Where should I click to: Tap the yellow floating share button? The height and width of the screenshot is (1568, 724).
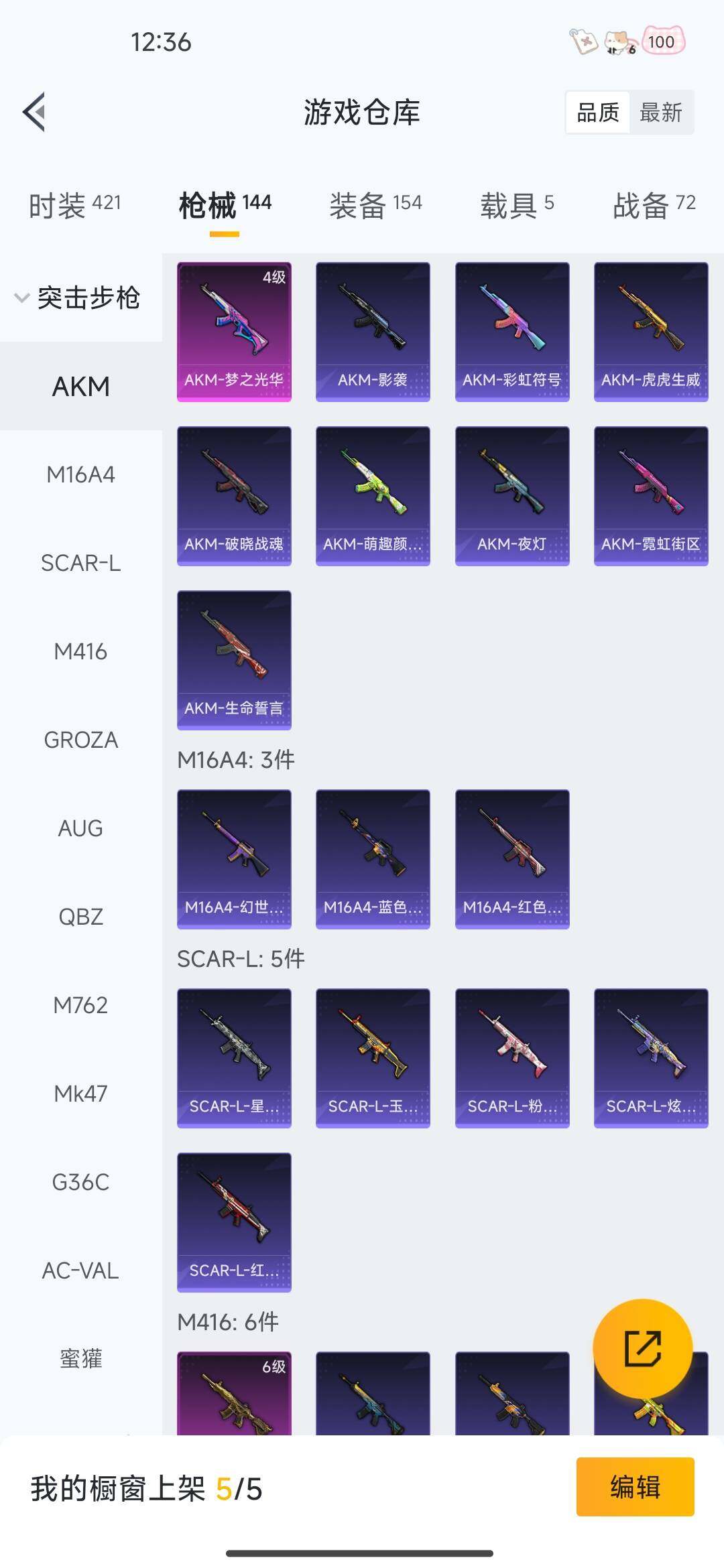pos(642,1348)
